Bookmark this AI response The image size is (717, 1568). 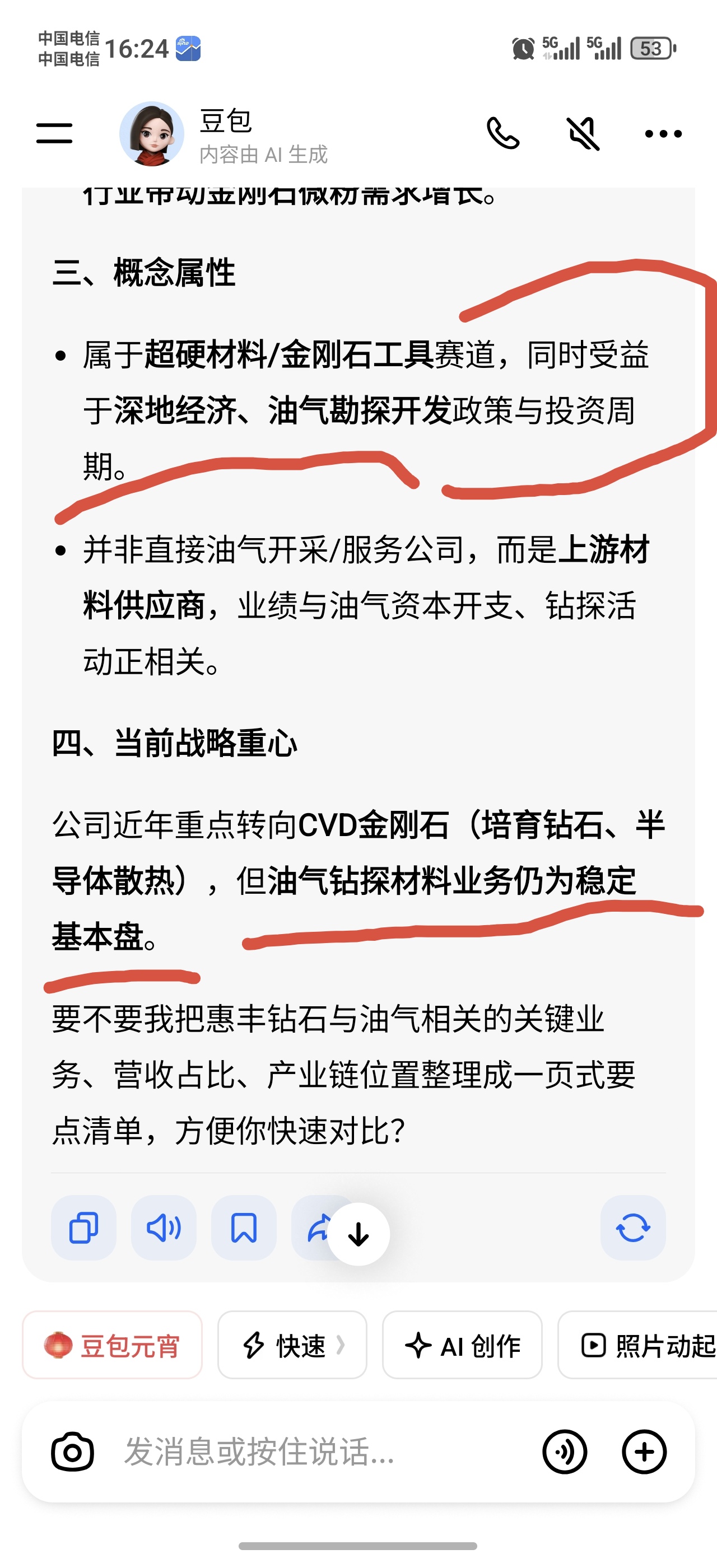244,1227
